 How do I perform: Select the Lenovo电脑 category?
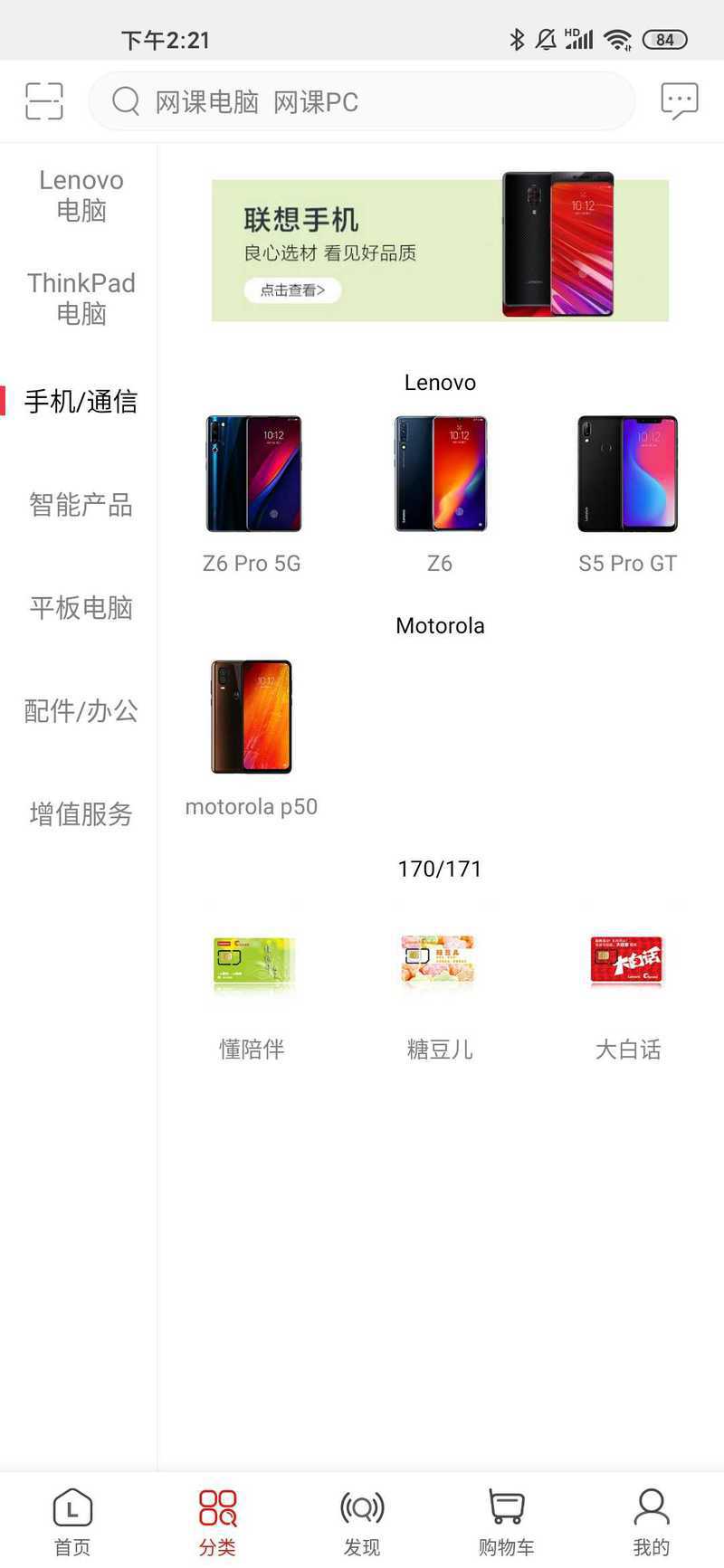(x=81, y=195)
